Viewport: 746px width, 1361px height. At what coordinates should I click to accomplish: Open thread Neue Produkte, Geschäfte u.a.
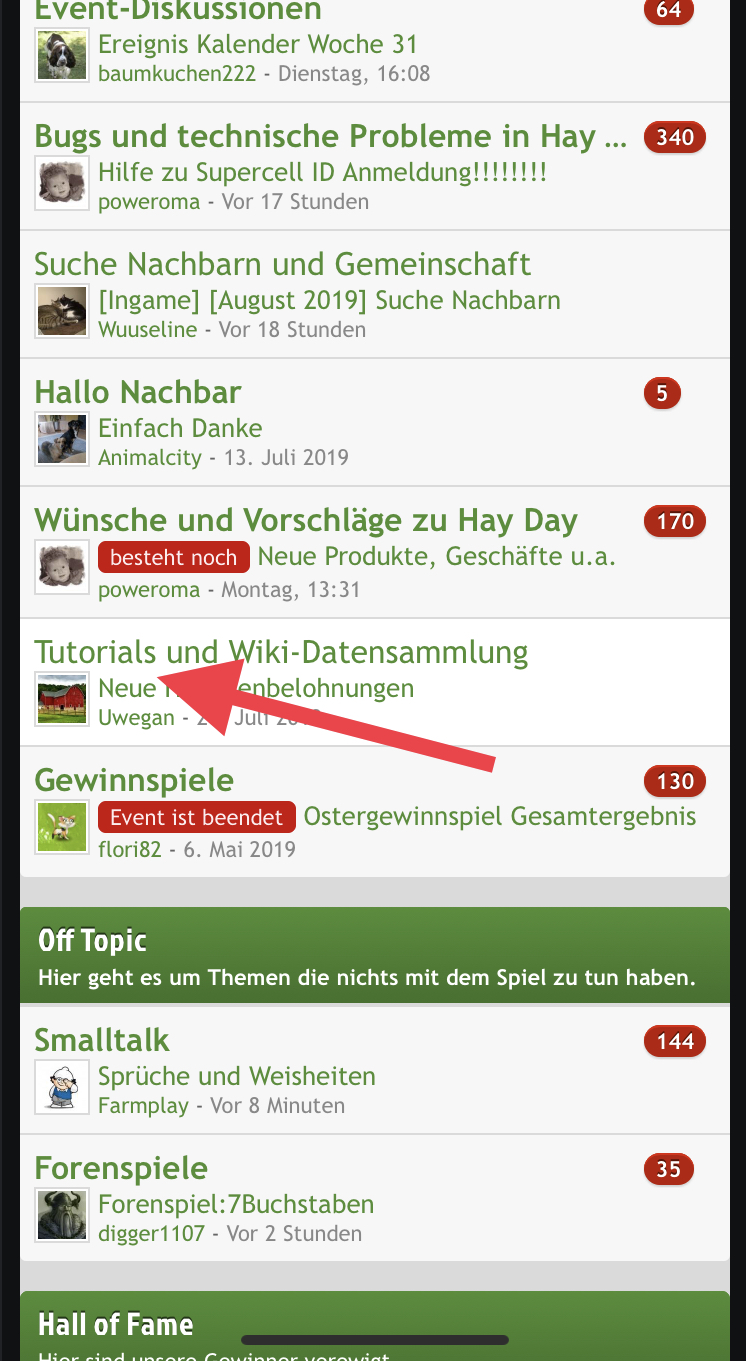pos(436,557)
